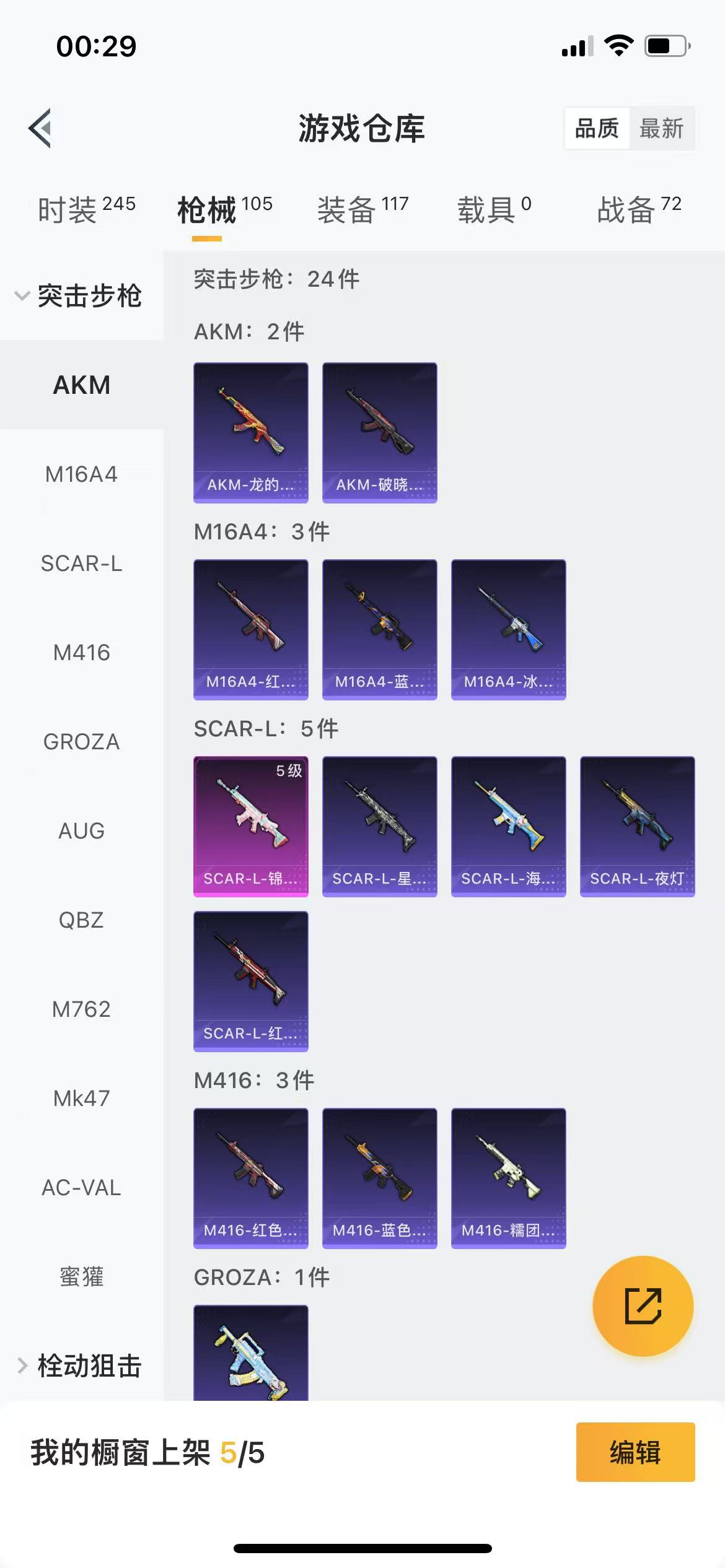This screenshot has width=725, height=1568.
Task: Expand the 栓动狙击 category
Action: point(81,1365)
